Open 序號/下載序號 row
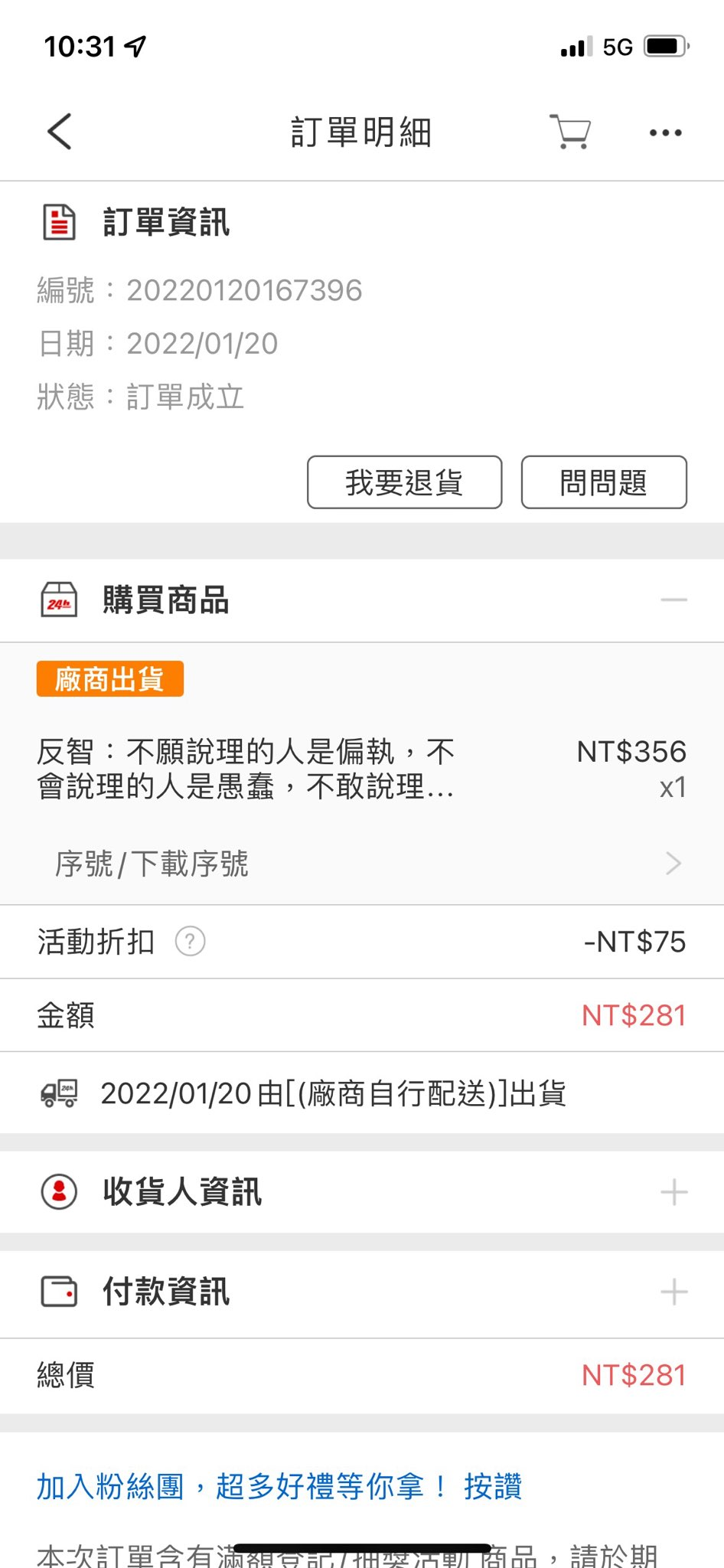 (361, 864)
